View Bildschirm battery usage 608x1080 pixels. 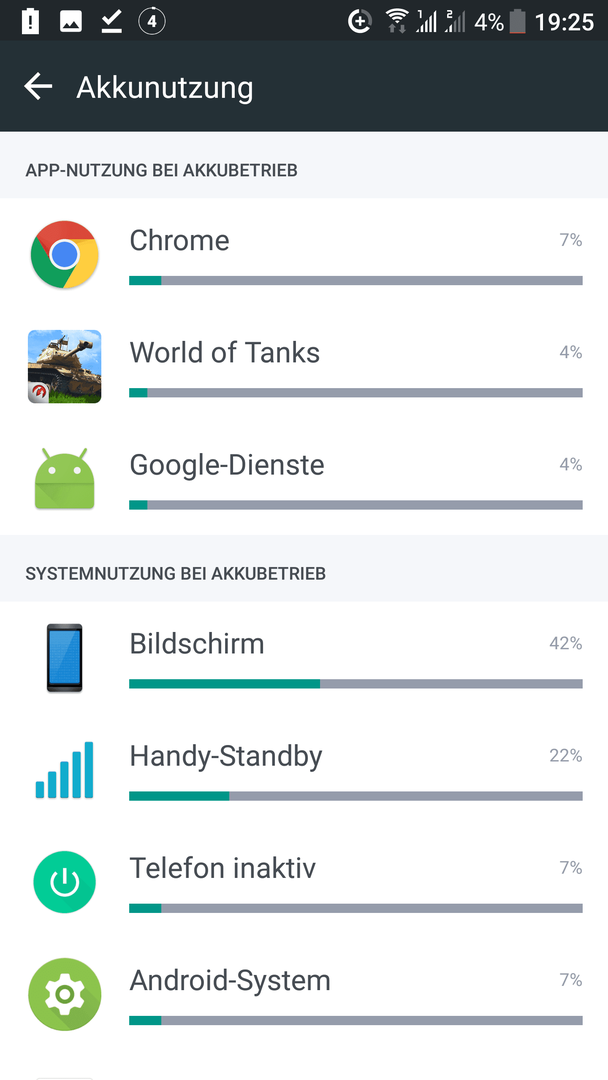304,658
